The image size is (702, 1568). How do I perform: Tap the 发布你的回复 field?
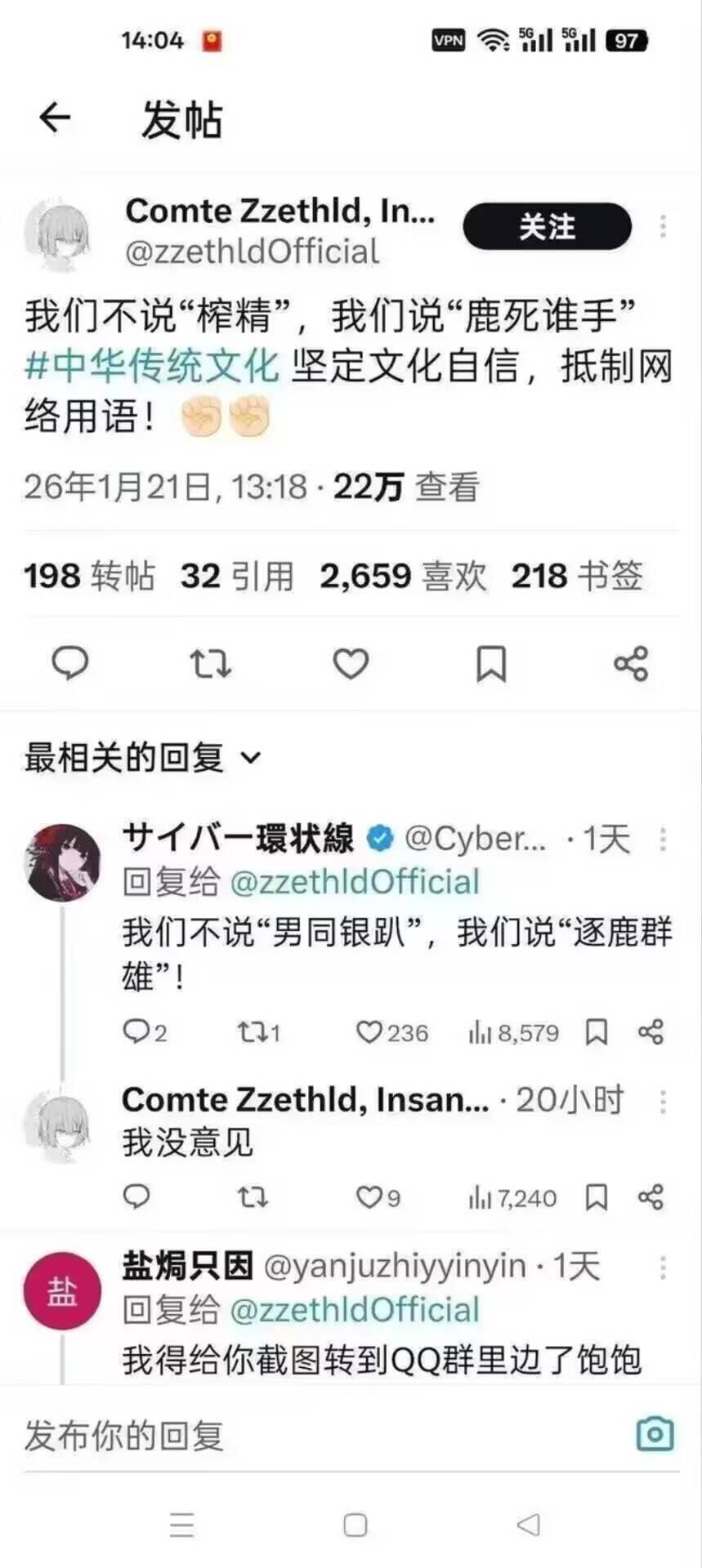pos(319,1435)
